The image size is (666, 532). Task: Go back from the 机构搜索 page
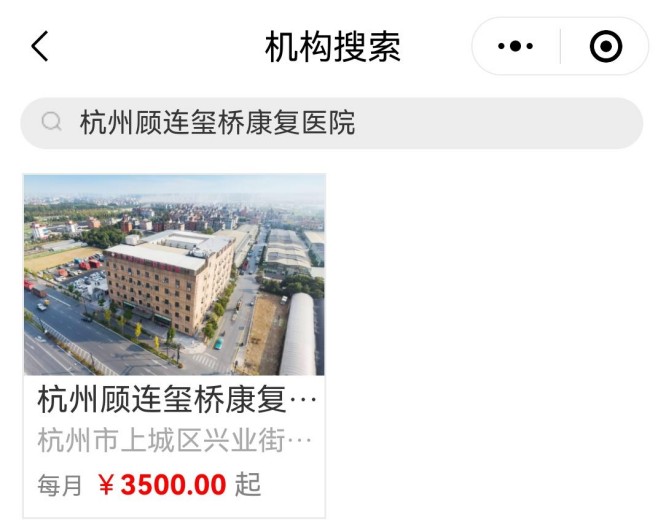(40, 46)
